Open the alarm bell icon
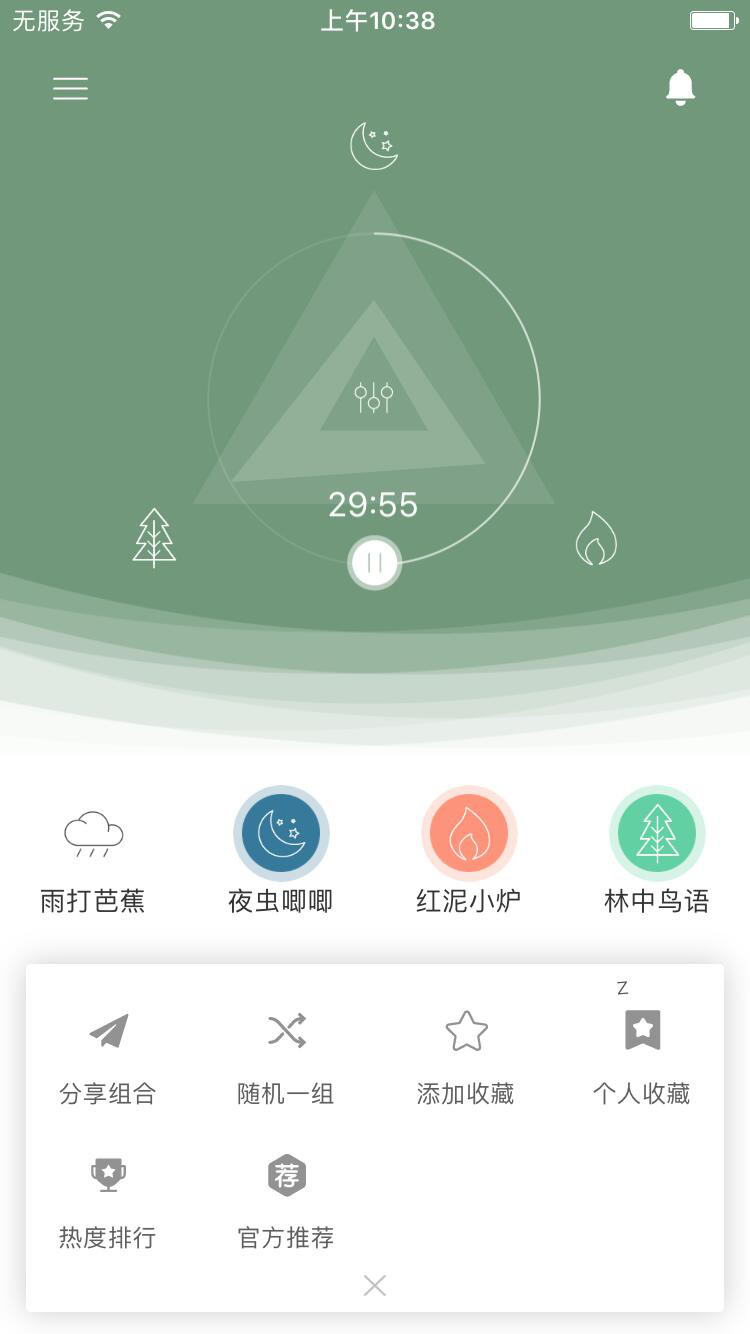Image resolution: width=750 pixels, height=1334 pixels. click(680, 87)
